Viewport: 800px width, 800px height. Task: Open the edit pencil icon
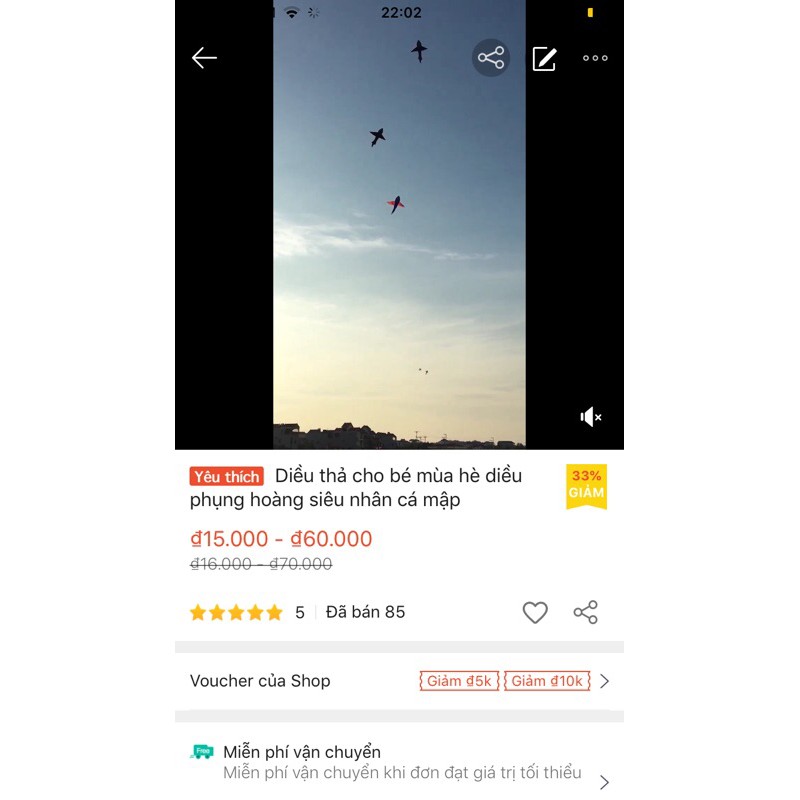point(544,58)
